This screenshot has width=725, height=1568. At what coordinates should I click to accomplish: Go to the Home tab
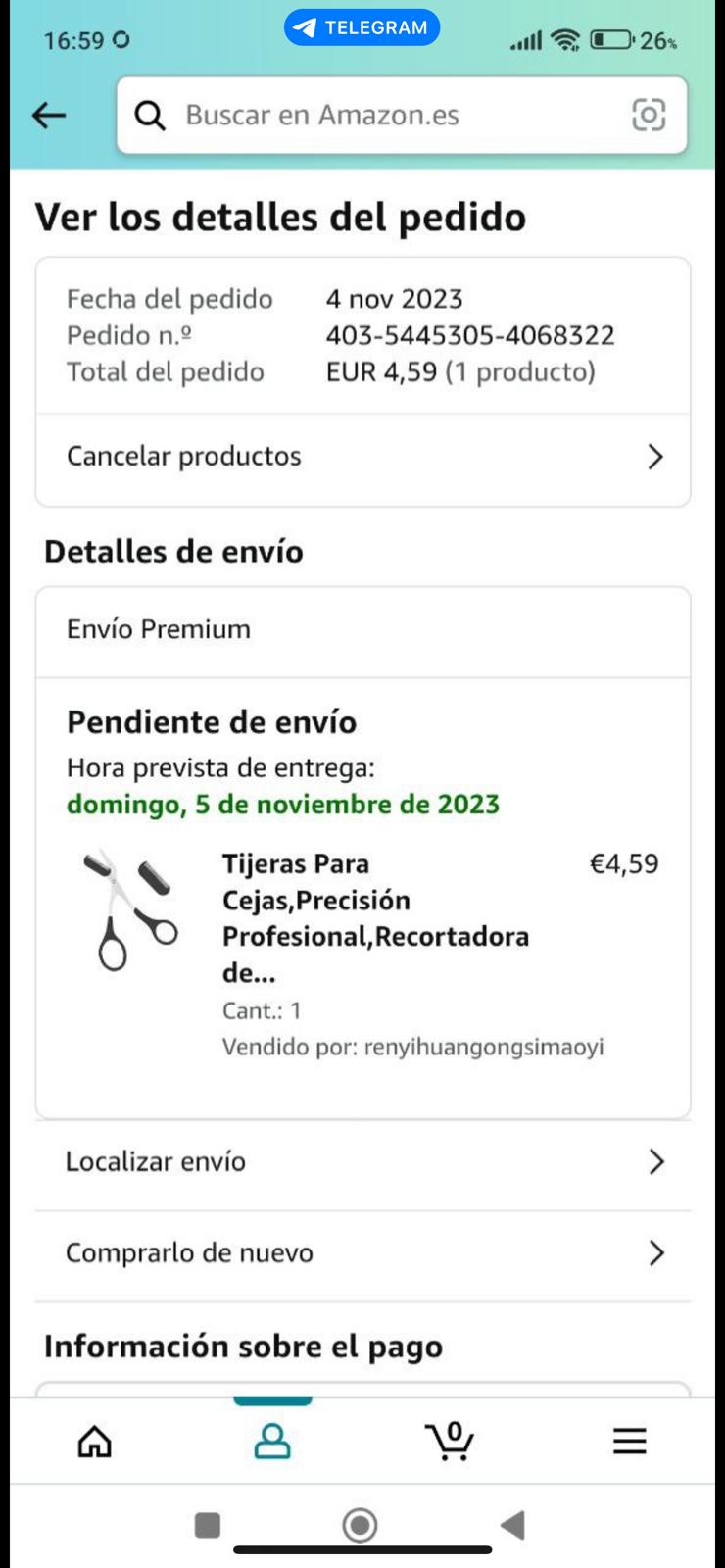coord(95,1442)
